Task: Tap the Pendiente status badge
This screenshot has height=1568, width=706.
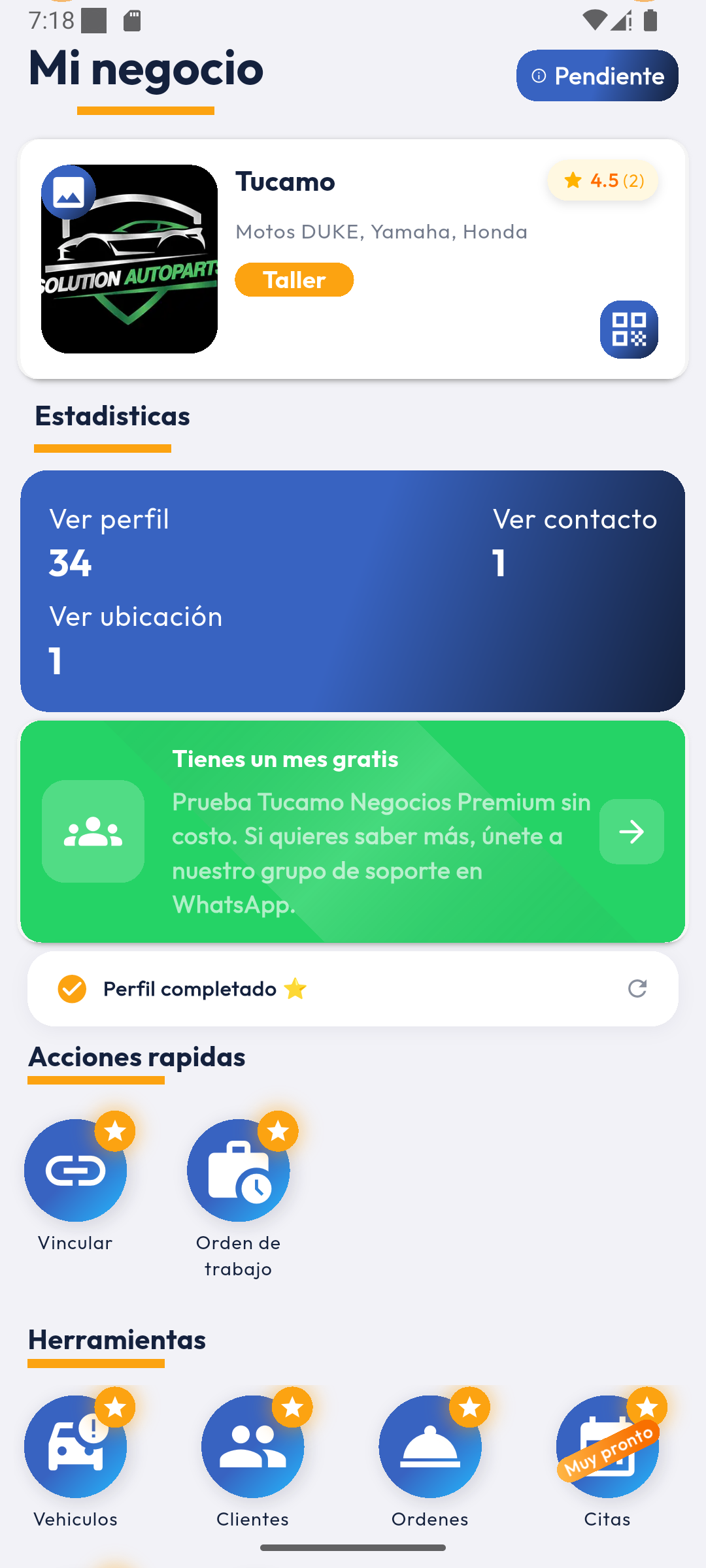Action: [596, 76]
